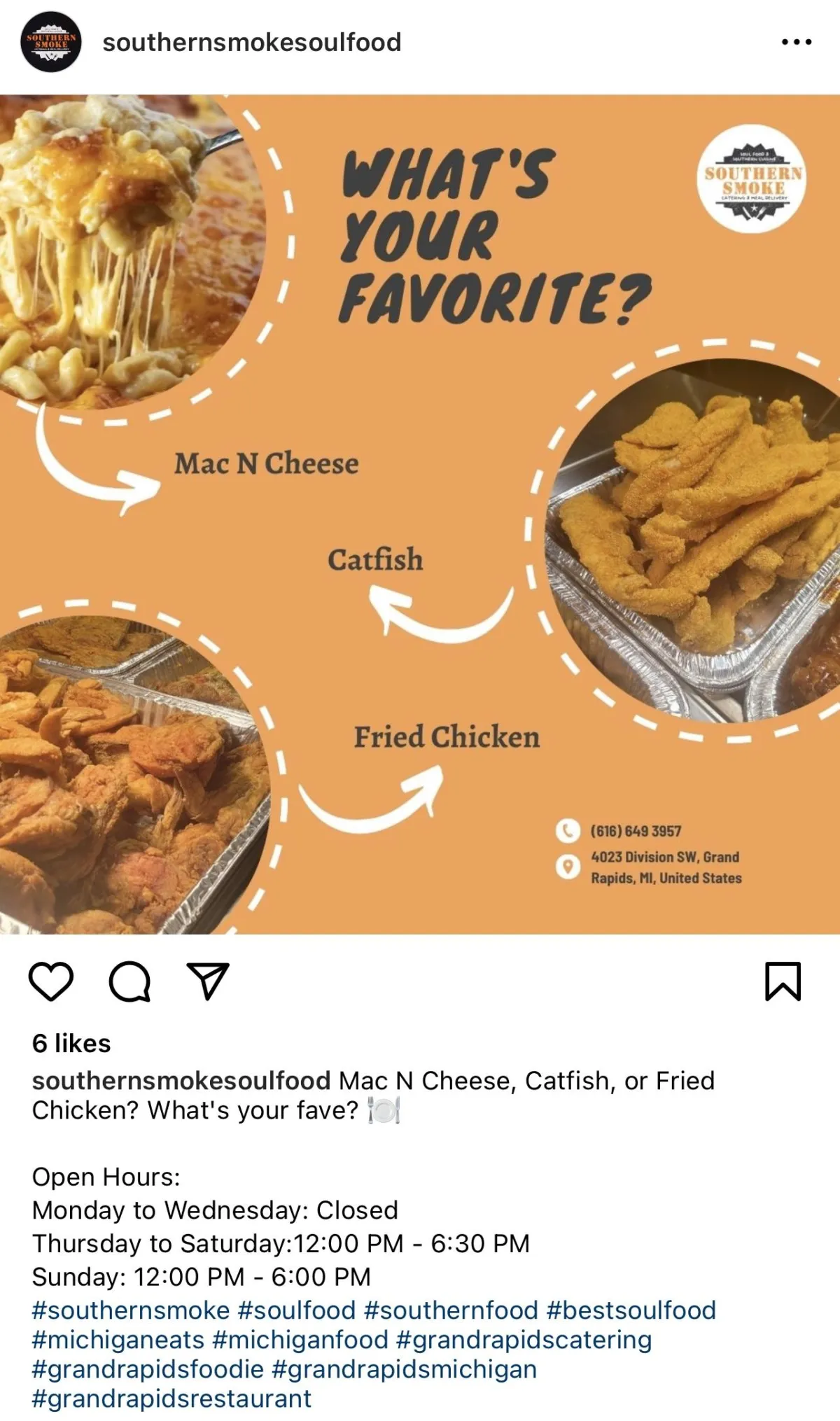840x1421 pixels.
Task: Tap southernsmokesoulfood username in the caption
Action: 181,1081
